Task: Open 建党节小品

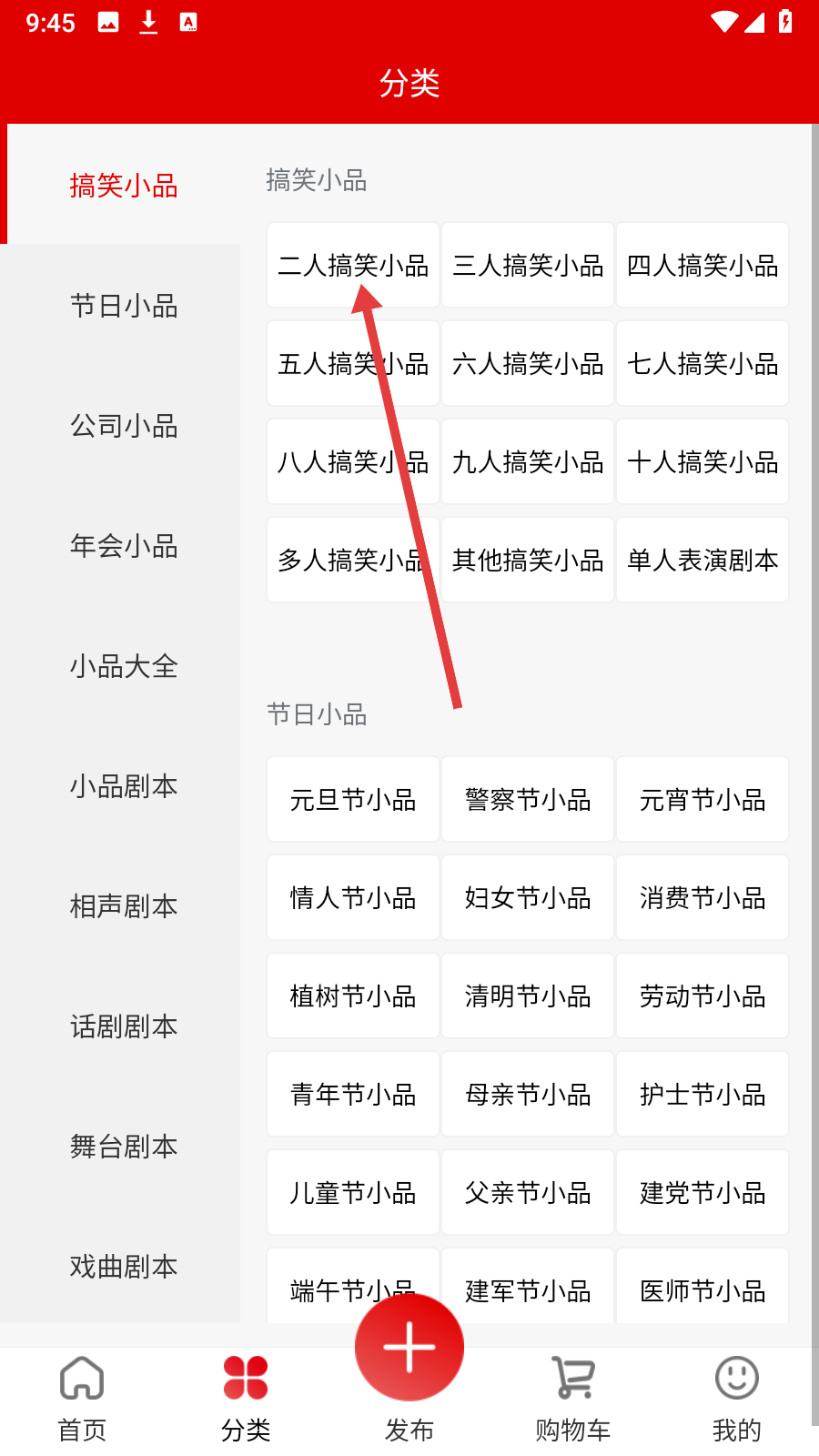Action: tap(703, 1192)
